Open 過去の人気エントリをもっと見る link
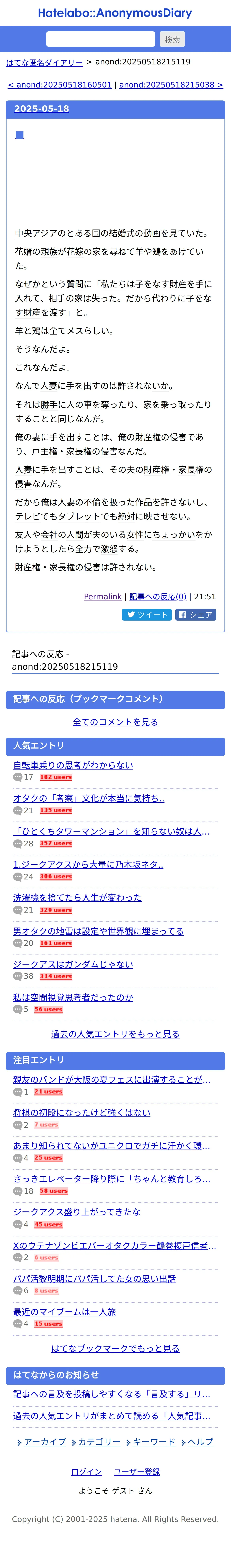The image size is (231, 1568). pos(115,1034)
